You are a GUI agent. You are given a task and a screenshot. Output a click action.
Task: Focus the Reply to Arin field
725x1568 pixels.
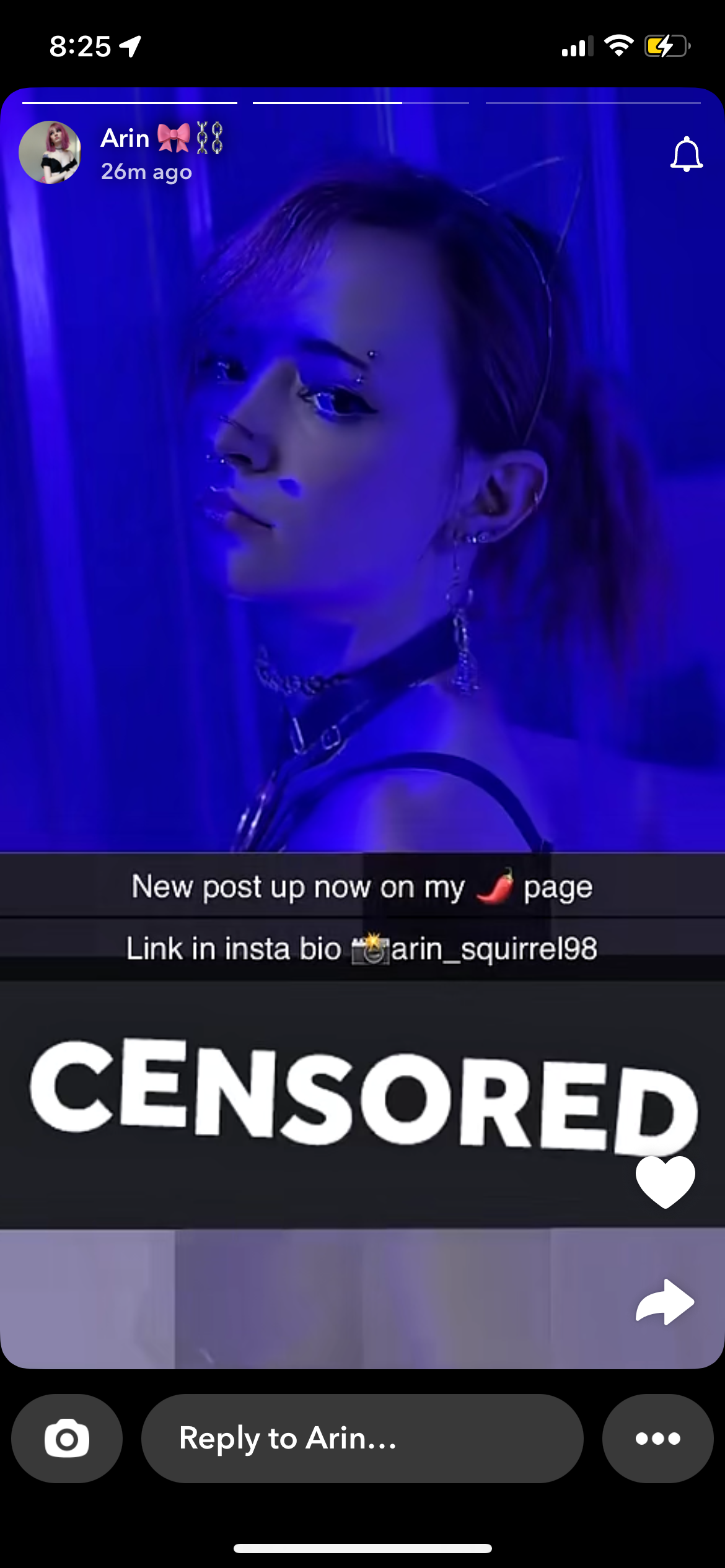(x=362, y=1438)
